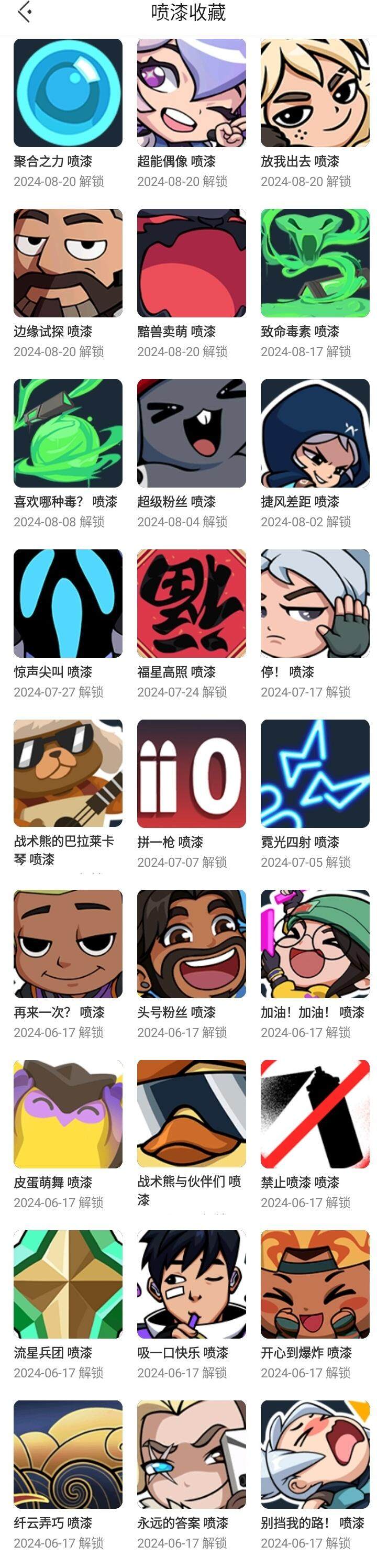View 喜欢哪种毒？喷漆 details
This screenshot has width=377, height=1568.
coord(68,434)
